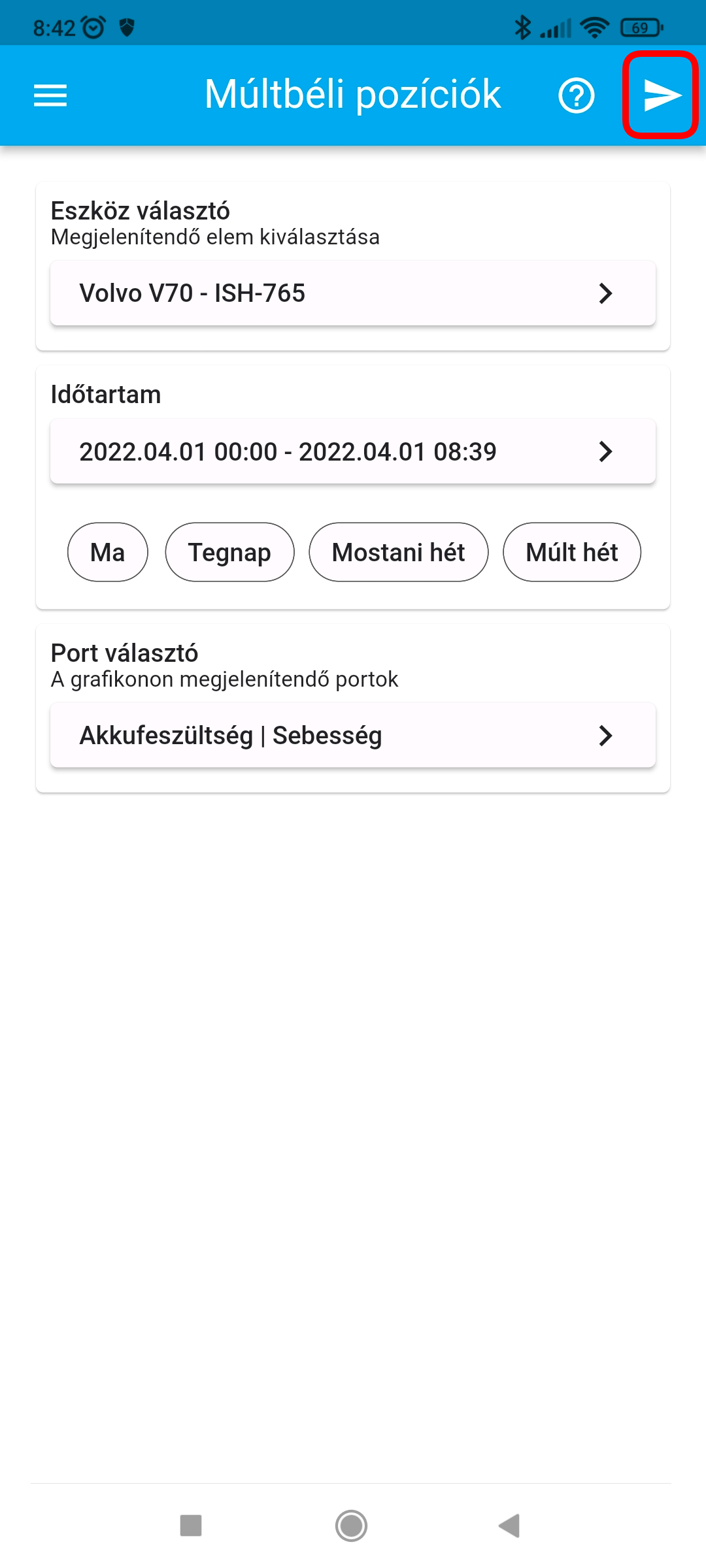Open the Akkufeszültség | Sebesség port selector
706x1568 pixels.
pyautogui.click(x=353, y=735)
